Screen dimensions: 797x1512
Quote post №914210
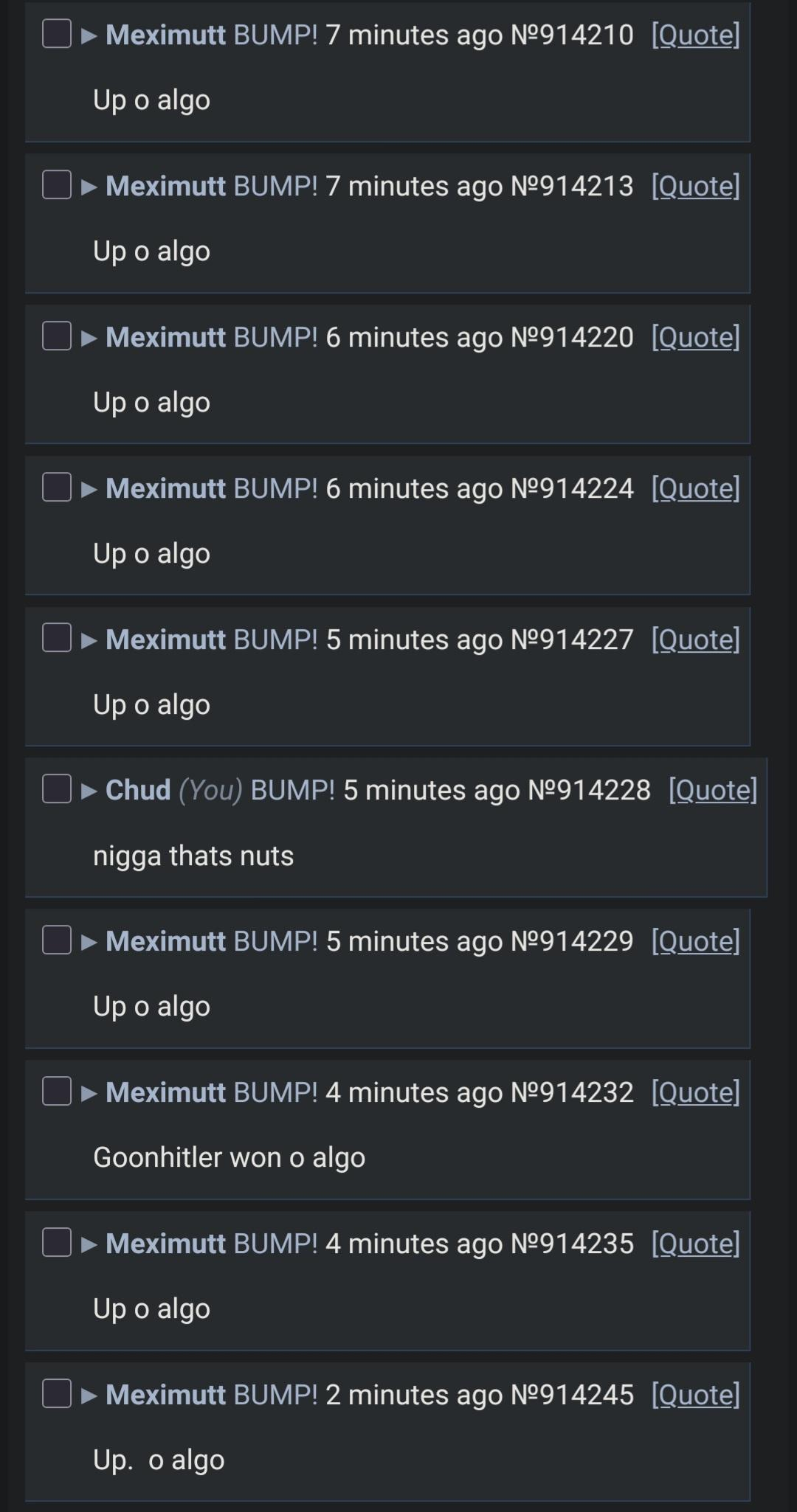(x=695, y=35)
